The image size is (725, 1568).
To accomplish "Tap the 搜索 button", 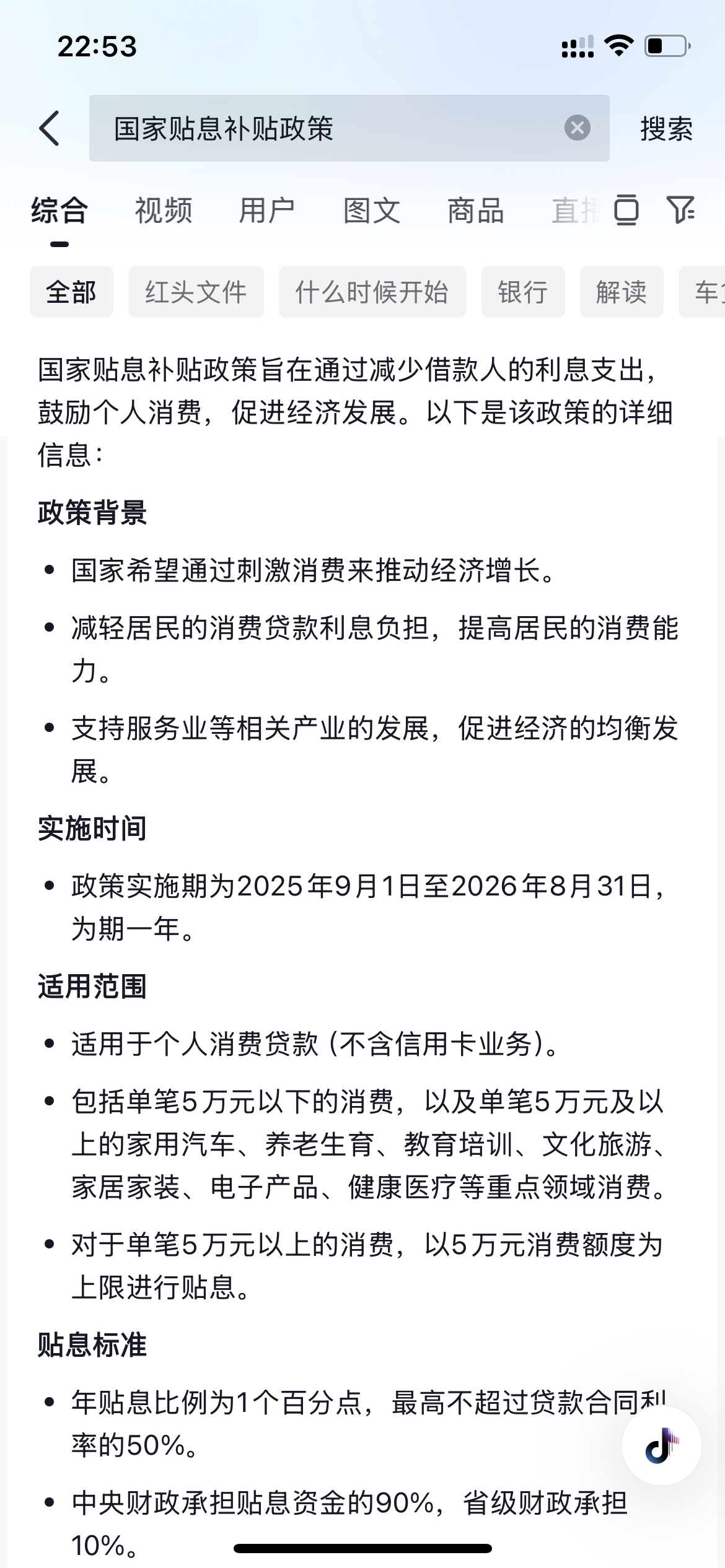I will click(x=666, y=128).
